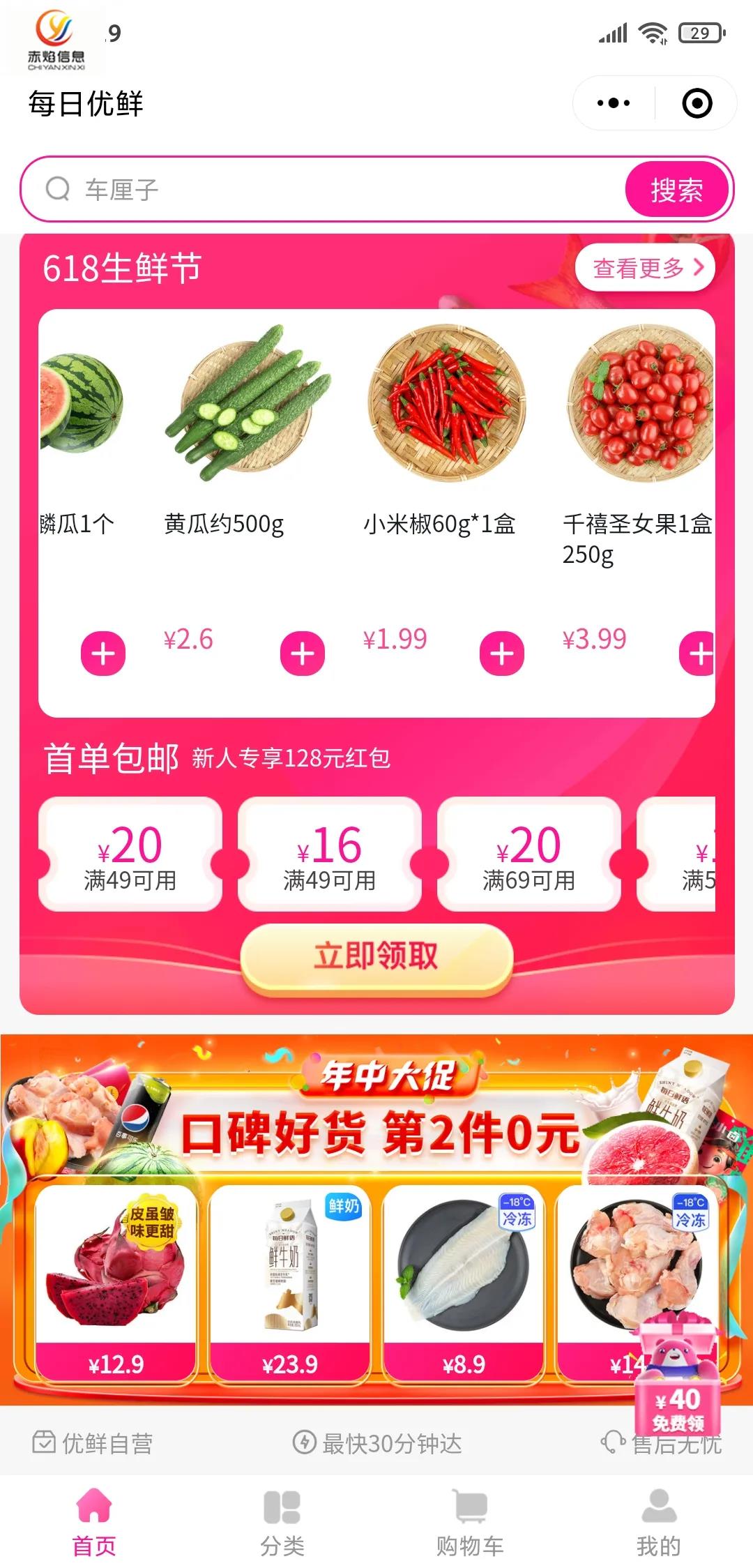Add 千禧圣女果1盒 to the cart
This screenshot has width=753, height=1568.
coord(699,654)
